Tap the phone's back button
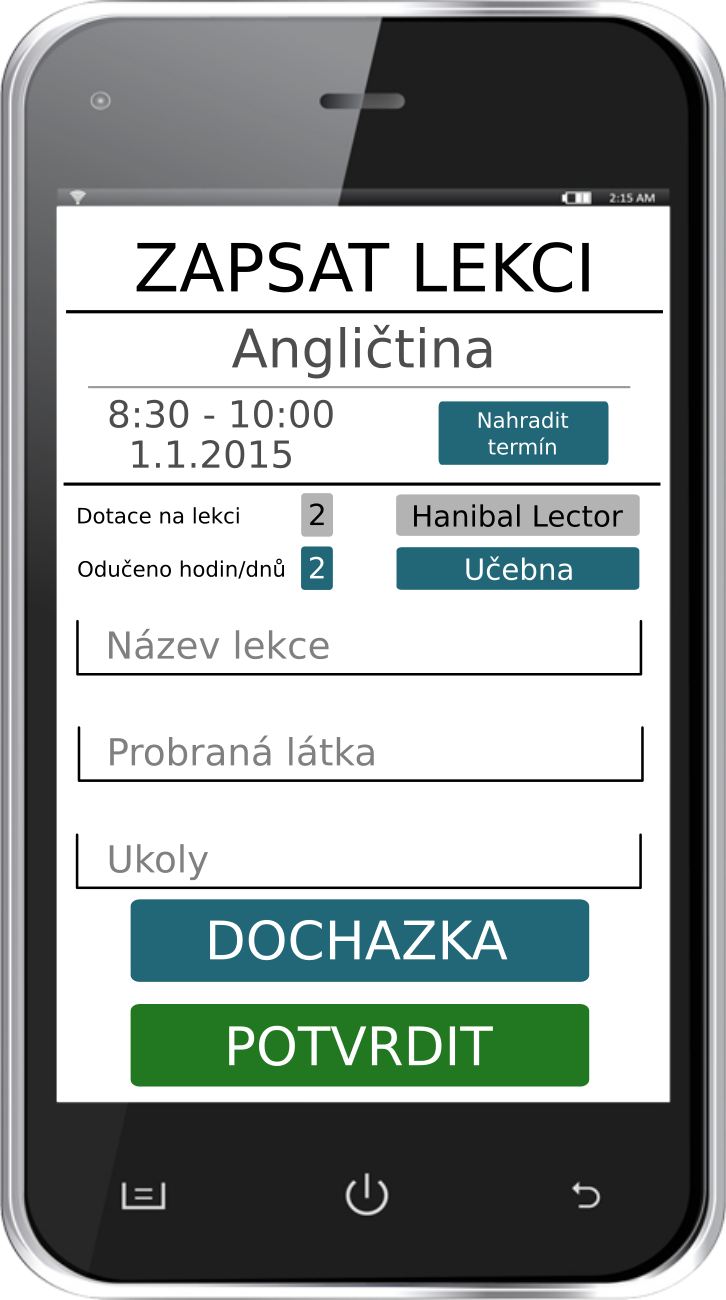This screenshot has width=726, height=1300. (586, 1194)
